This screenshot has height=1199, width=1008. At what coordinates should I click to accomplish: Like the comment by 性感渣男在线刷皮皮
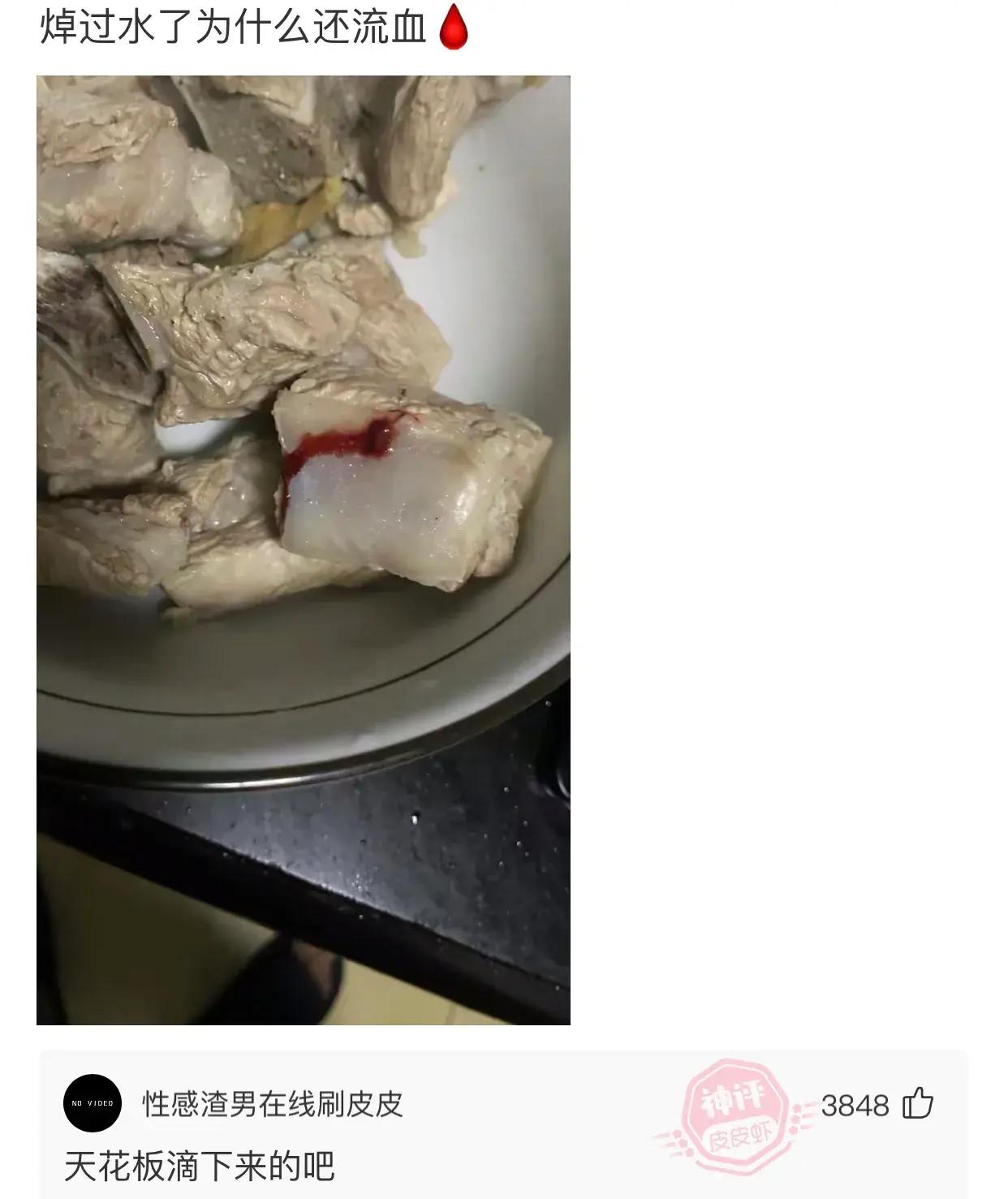tap(918, 1104)
